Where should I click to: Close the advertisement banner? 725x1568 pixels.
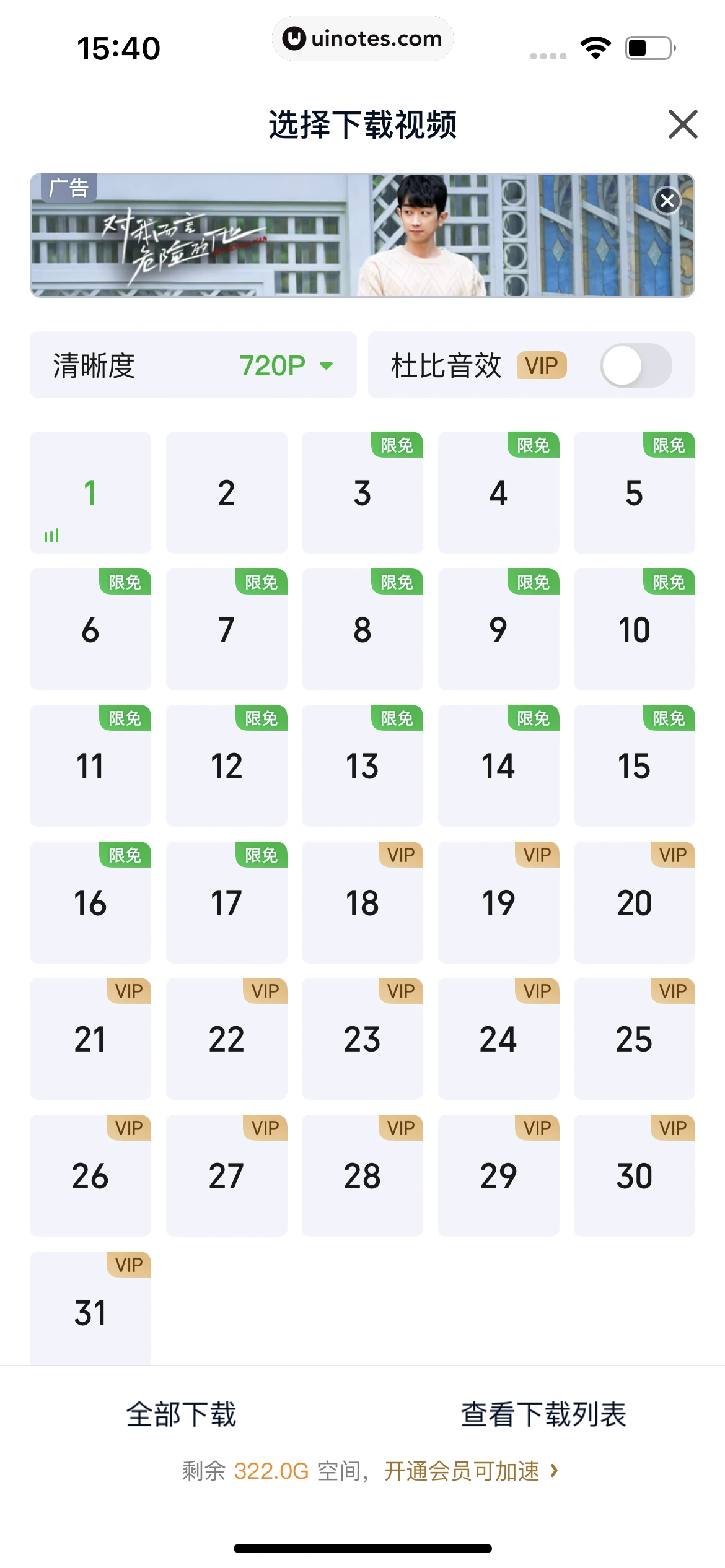pyautogui.click(x=667, y=200)
